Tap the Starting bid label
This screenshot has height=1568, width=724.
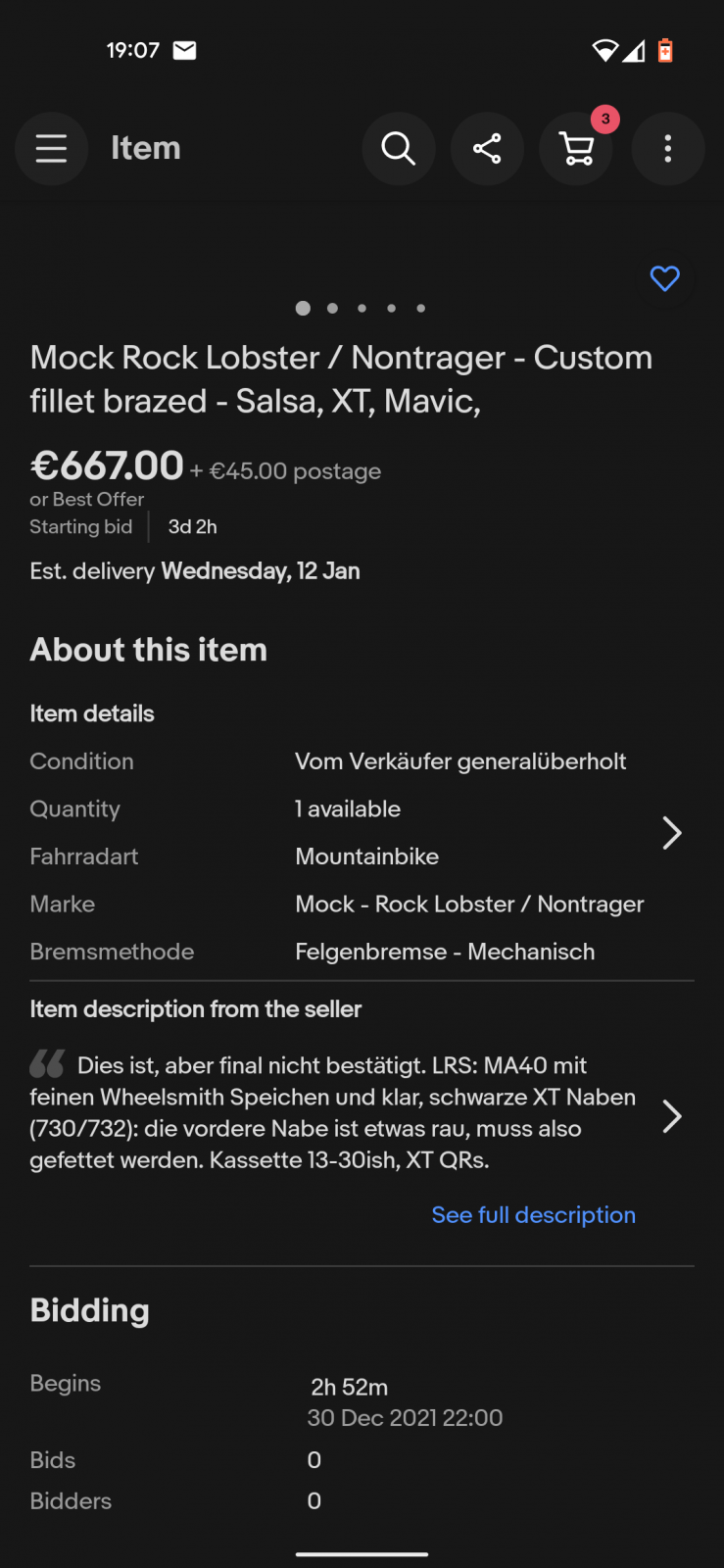80,526
